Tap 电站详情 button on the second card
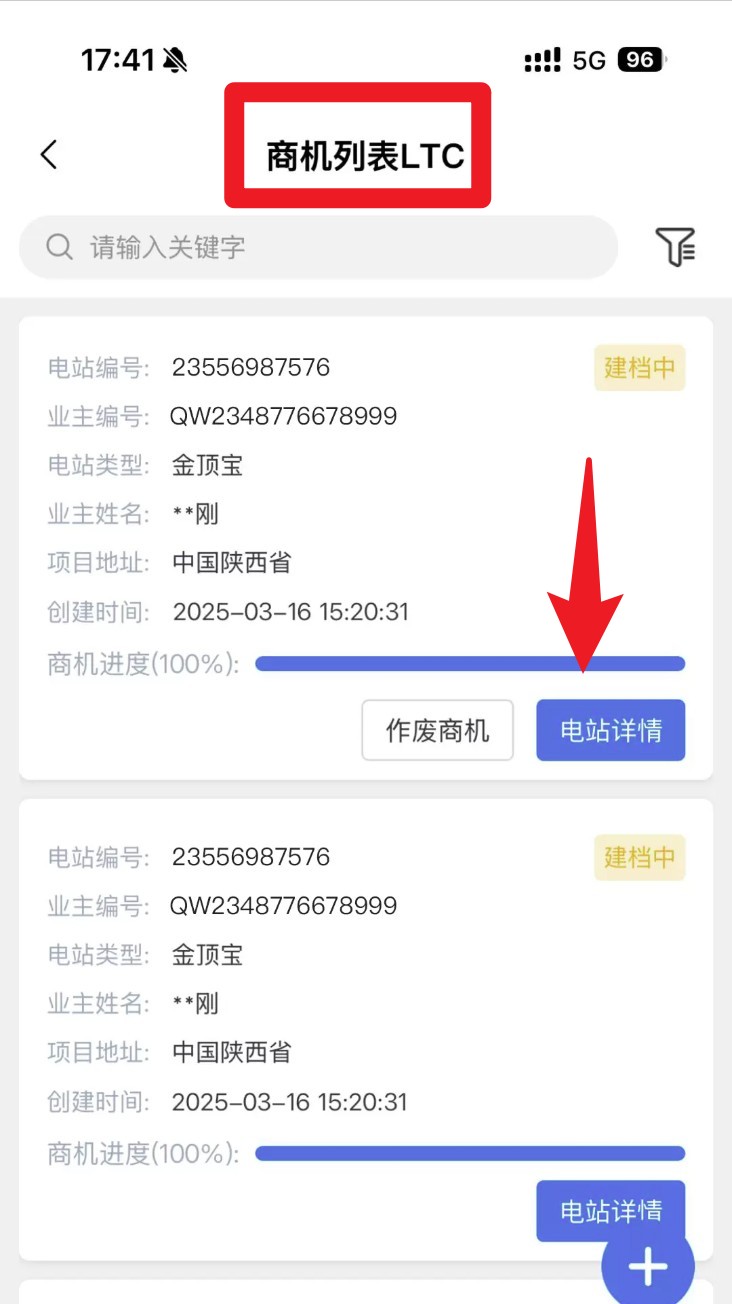This screenshot has height=1304, width=732. click(x=610, y=1211)
